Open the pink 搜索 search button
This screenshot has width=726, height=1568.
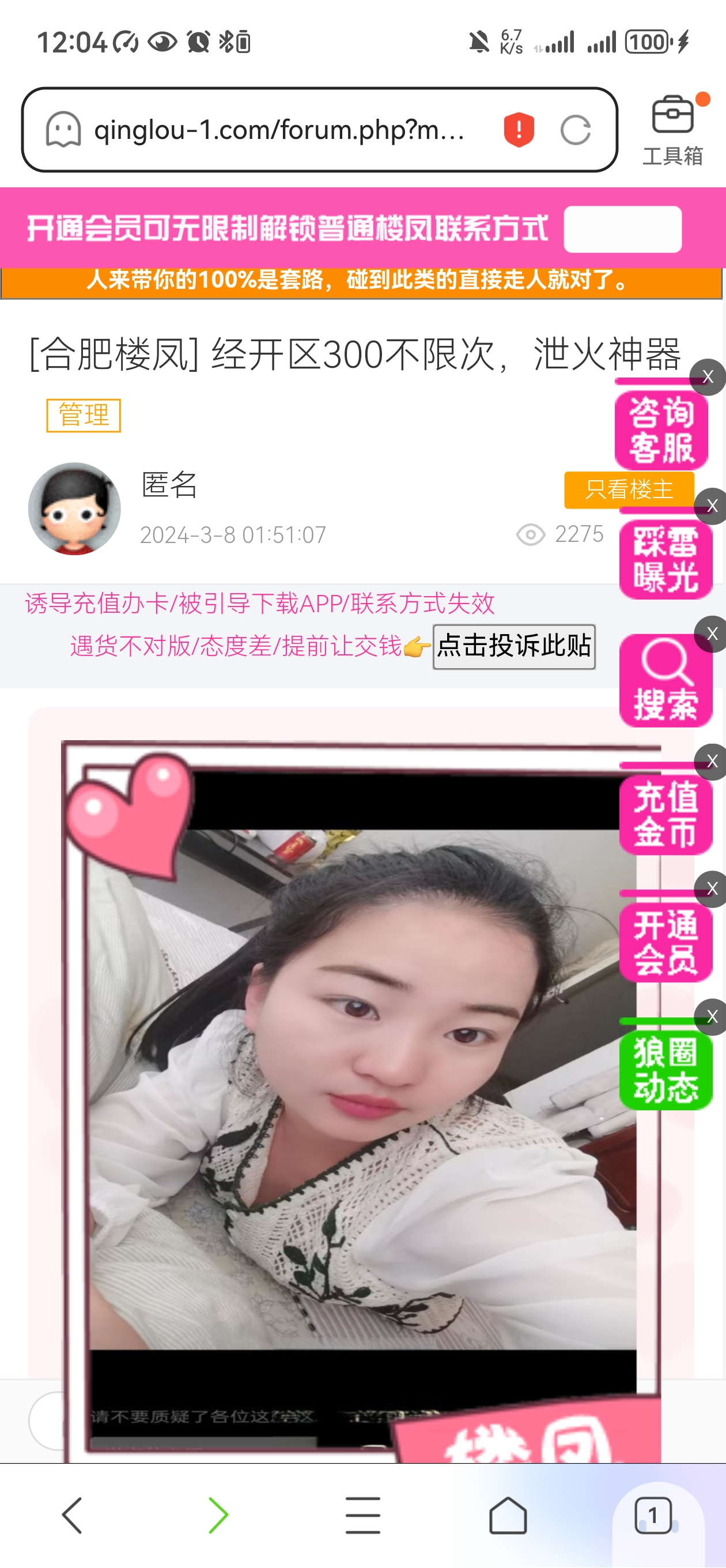tap(665, 682)
